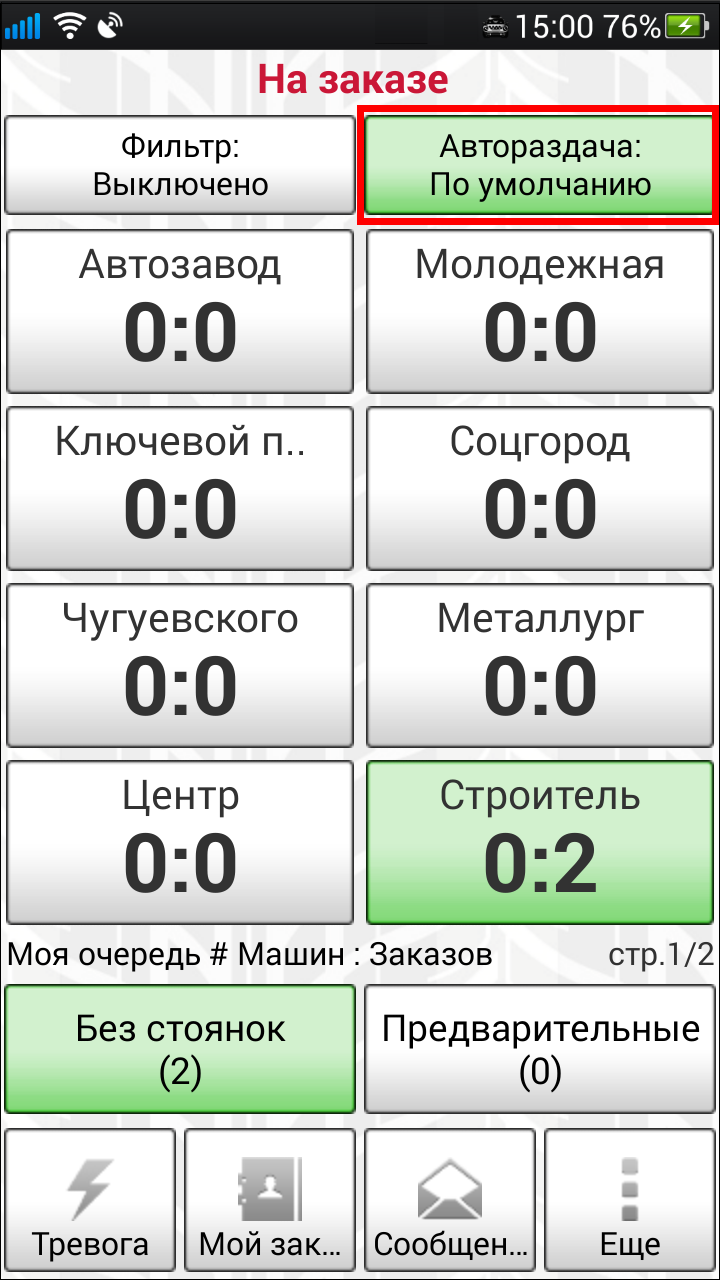Choose the Центр zone tile

click(x=180, y=842)
